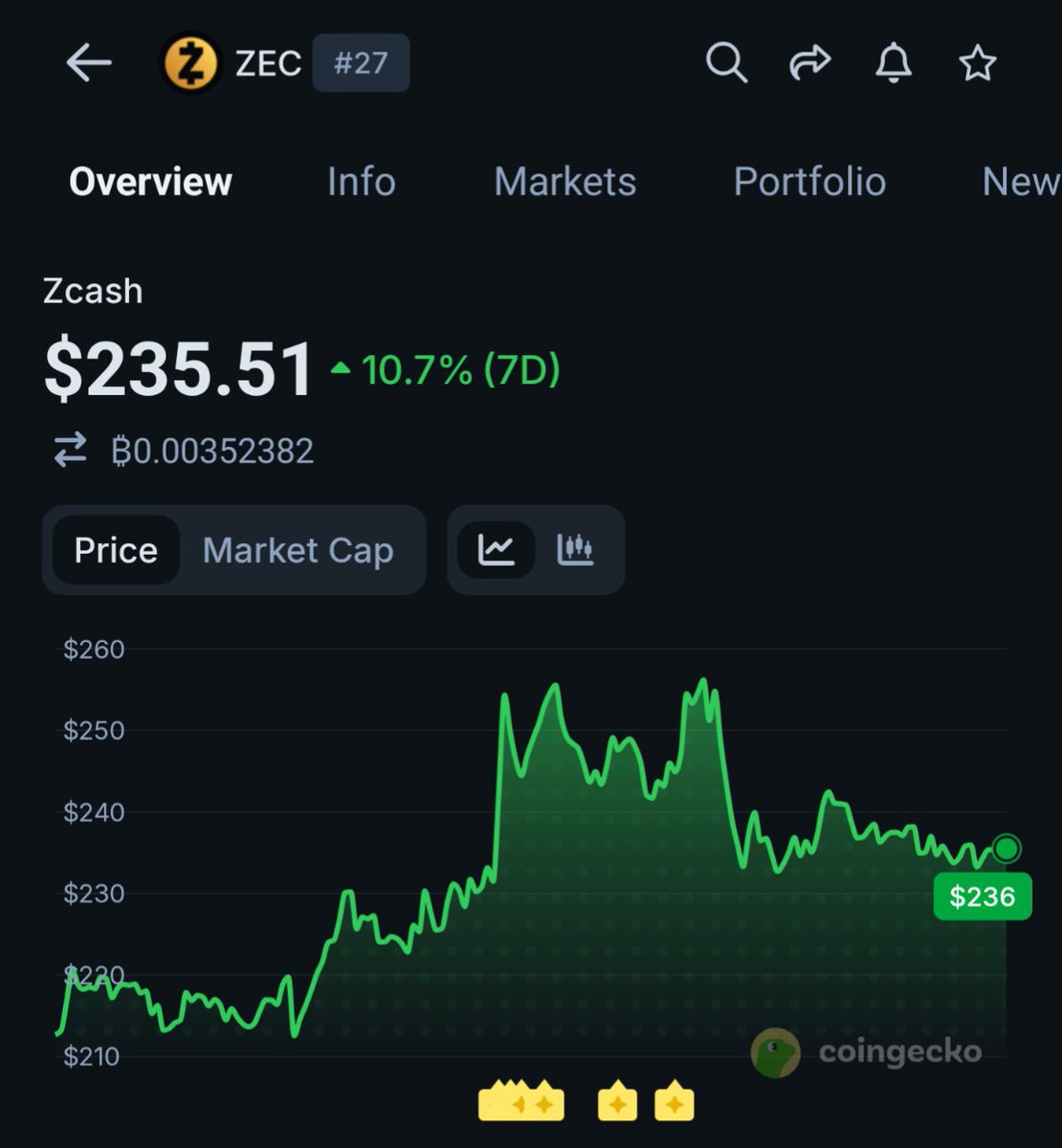Select the line chart view
1062x1148 pixels.
497,550
